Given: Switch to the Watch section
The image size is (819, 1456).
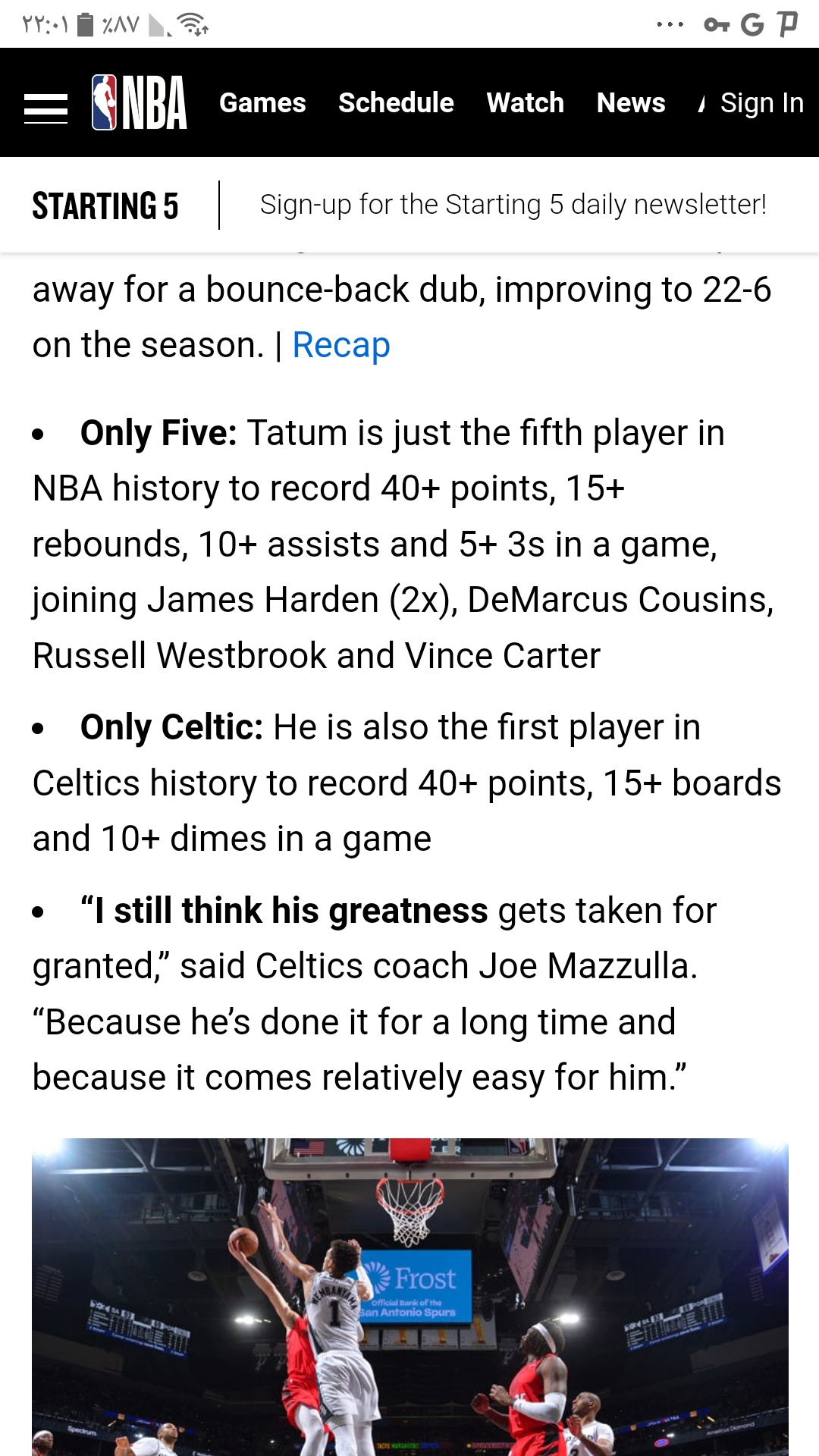Looking at the screenshot, I should point(525,102).
